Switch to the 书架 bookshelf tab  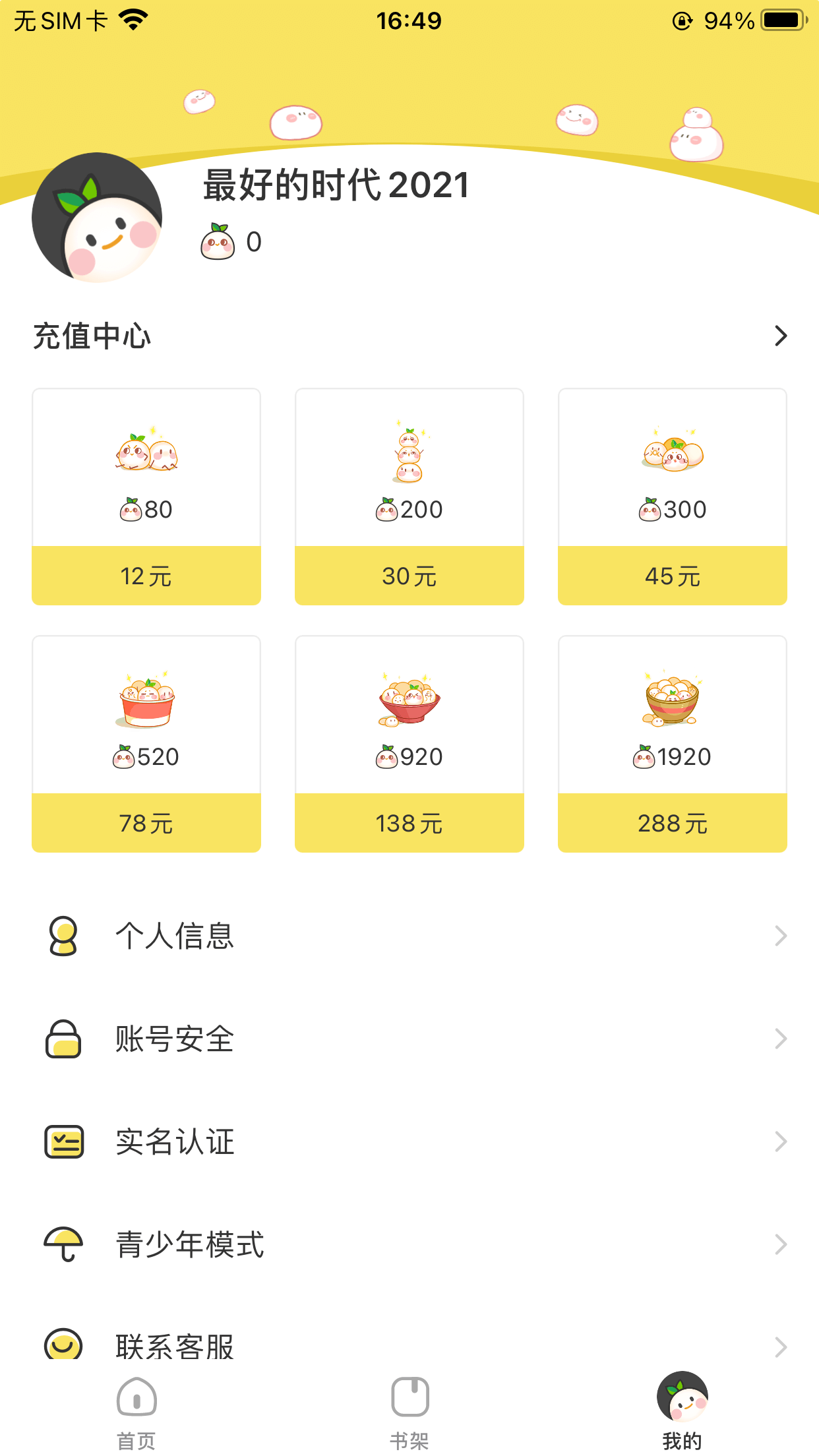click(x=409, y=1411)
